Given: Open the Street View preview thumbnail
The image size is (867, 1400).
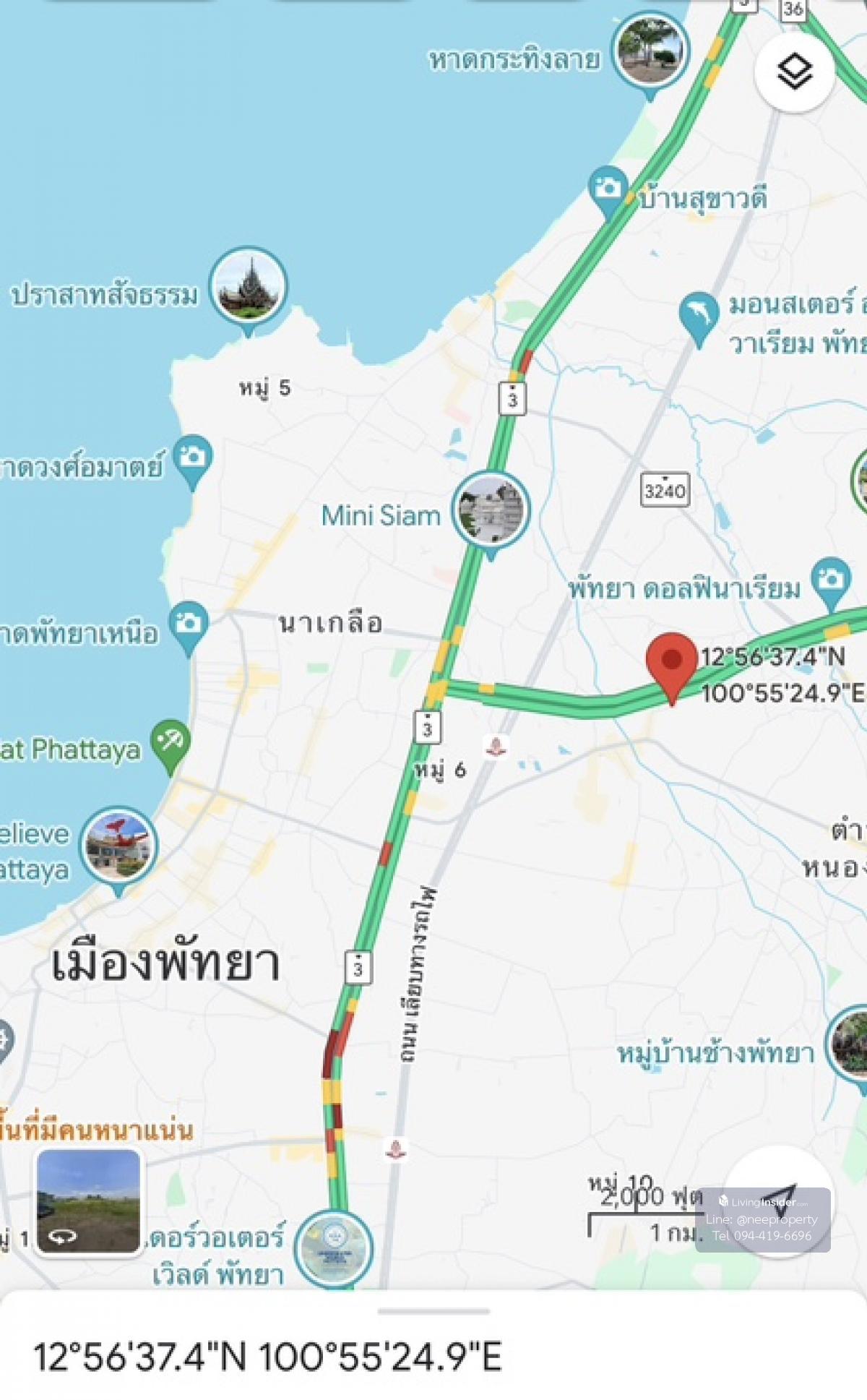Looking at the screenshot, I should pyautogui.click(x=88, y=1200).
